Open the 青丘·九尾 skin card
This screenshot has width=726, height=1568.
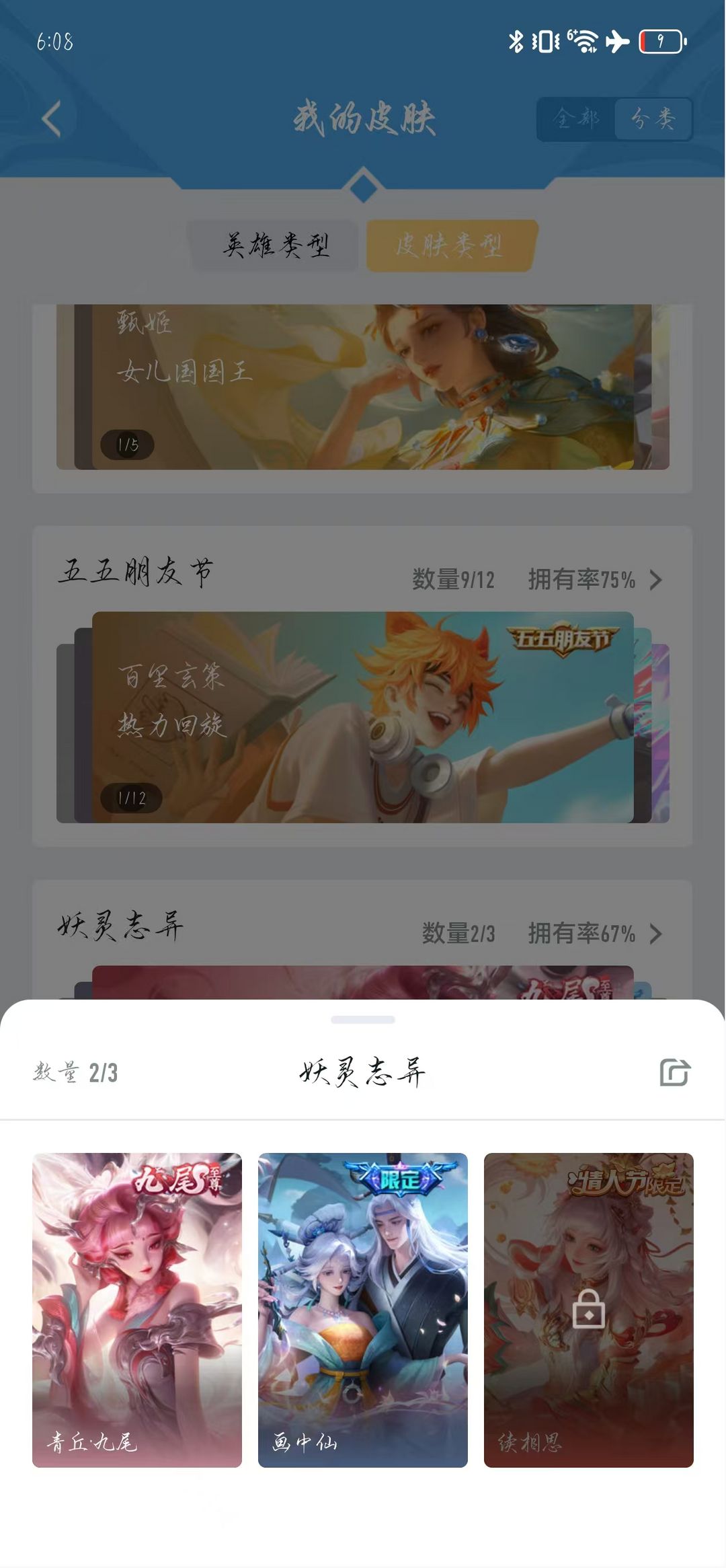137,1310
